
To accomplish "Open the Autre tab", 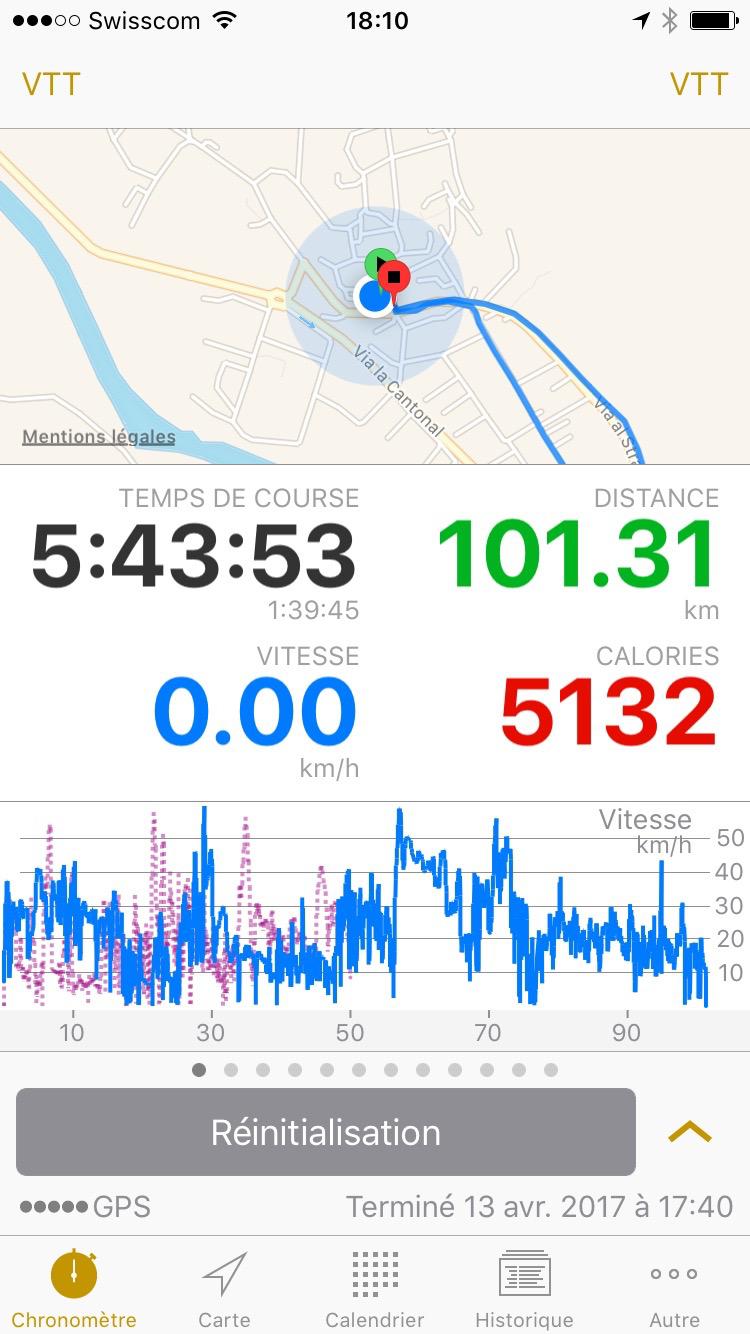I will (x=674, y=1290).
